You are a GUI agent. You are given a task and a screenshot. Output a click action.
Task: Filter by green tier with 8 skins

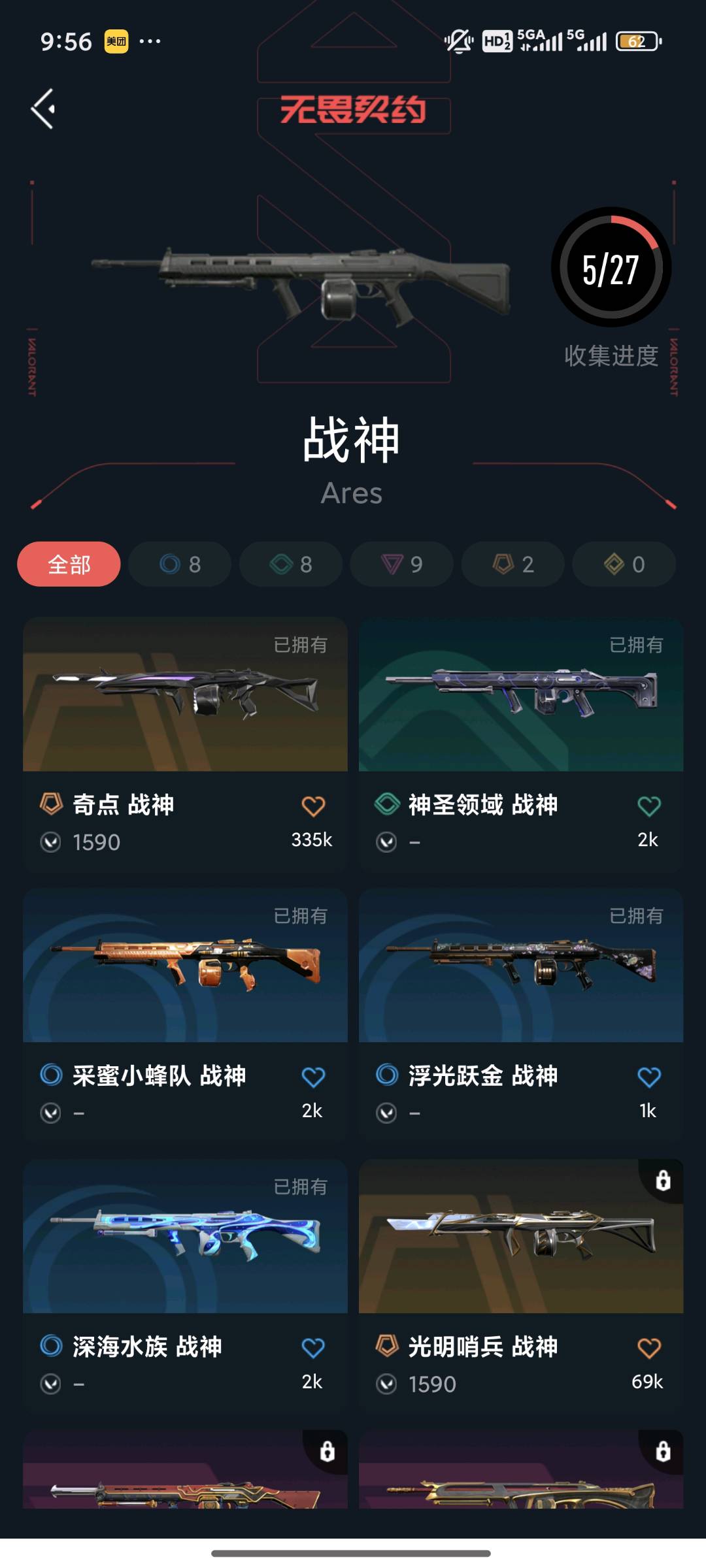(291, 564)
